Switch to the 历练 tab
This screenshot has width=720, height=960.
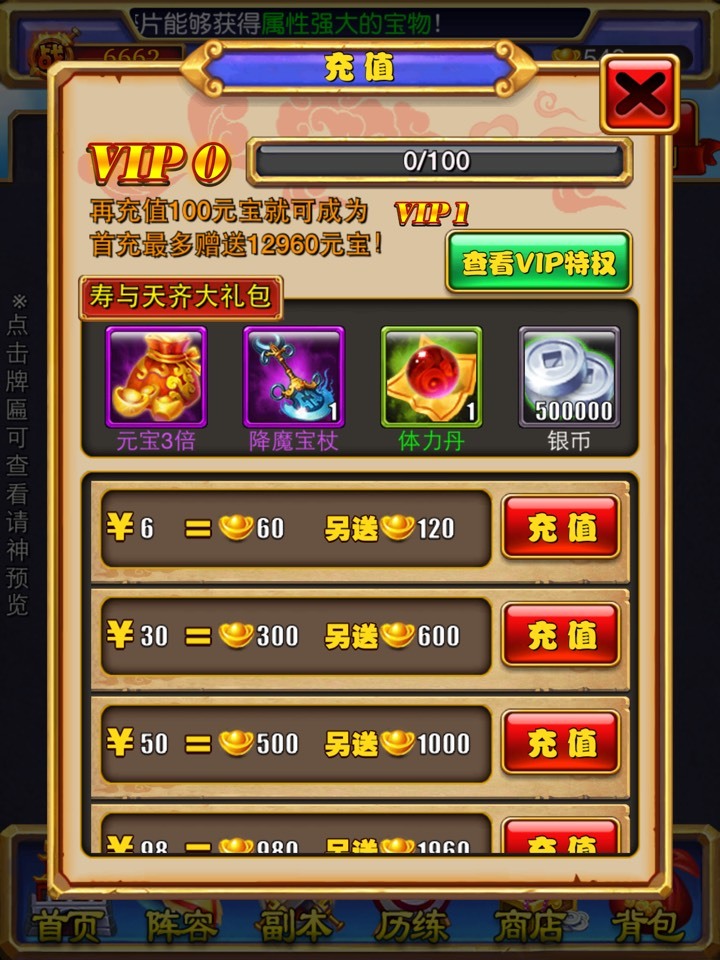tap(411, 925)
